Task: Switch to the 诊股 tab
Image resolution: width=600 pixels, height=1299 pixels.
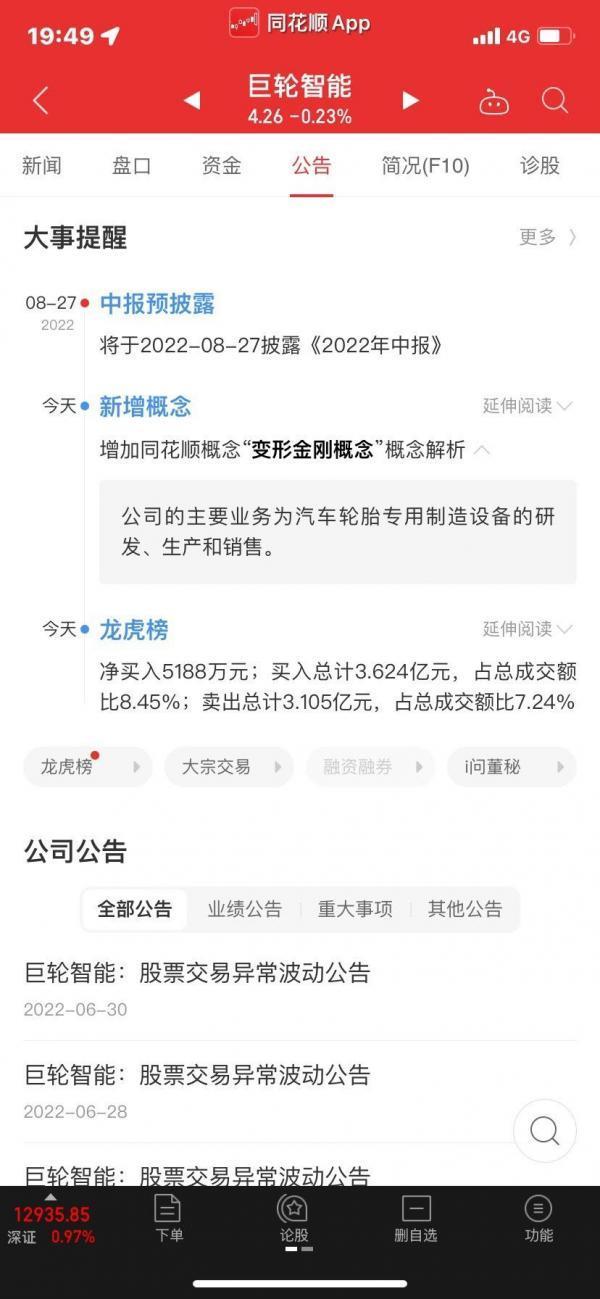Action: click(540, 166)
